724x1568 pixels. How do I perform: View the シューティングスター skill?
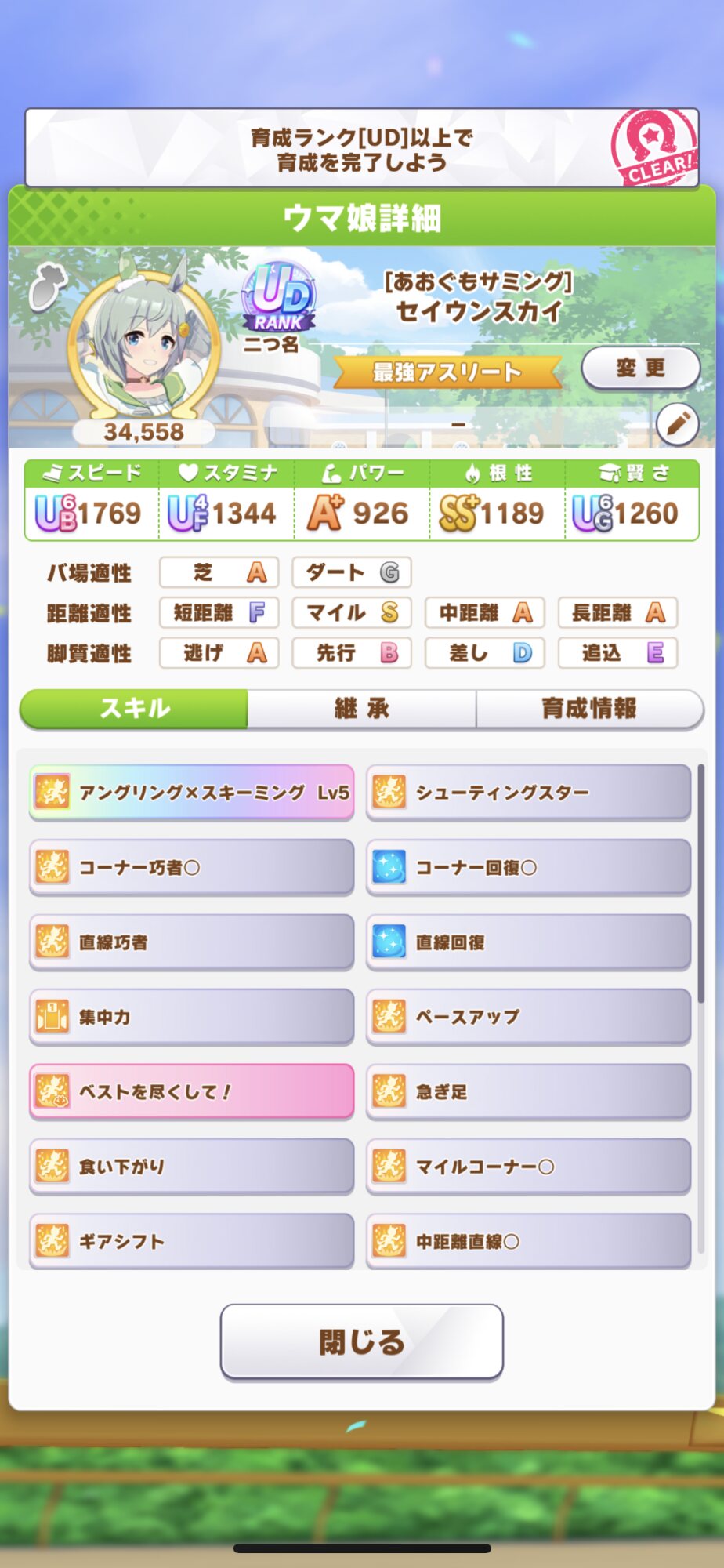click(528, 793)
